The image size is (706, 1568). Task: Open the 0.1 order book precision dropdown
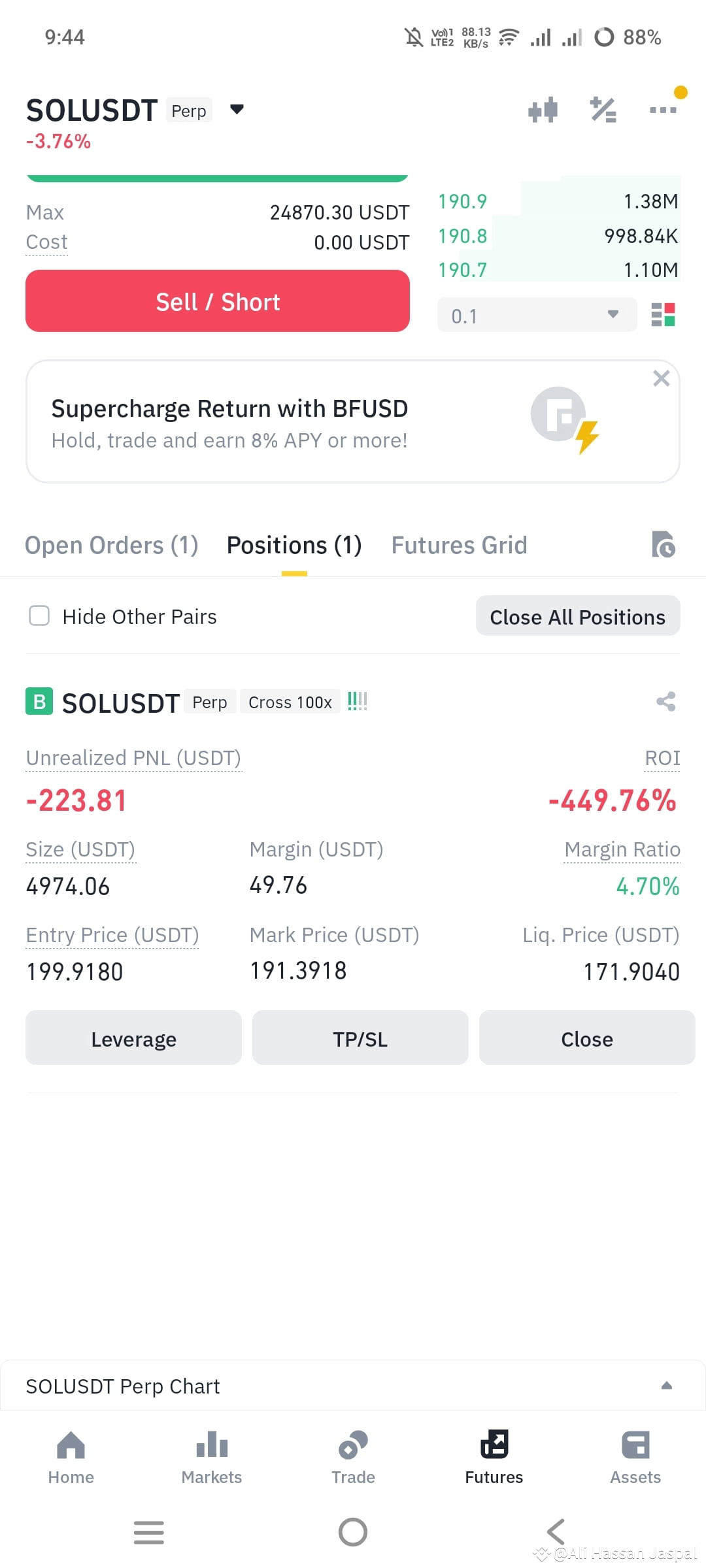point(536,314)
